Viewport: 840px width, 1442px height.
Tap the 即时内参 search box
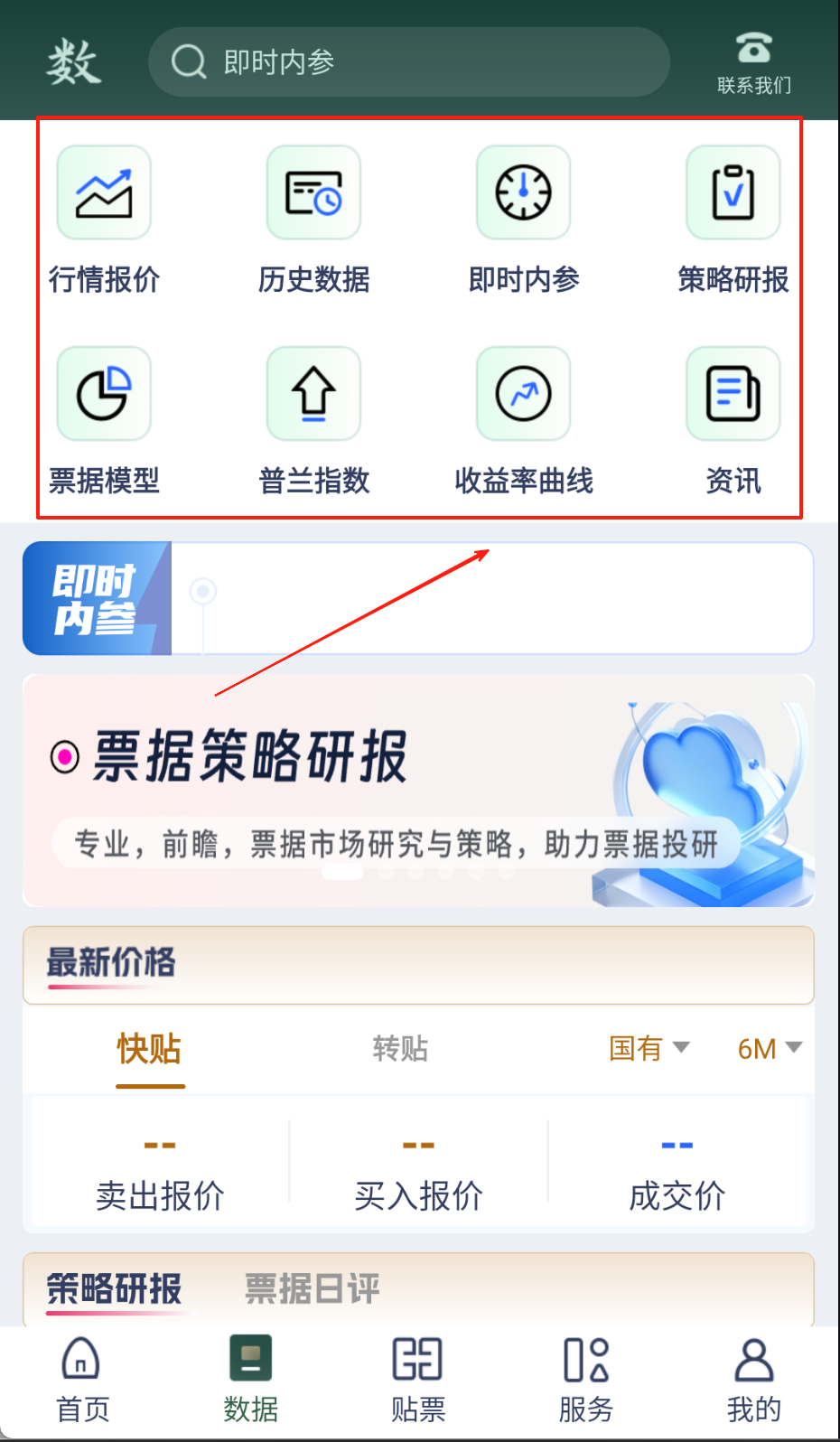tap(408, 61)
